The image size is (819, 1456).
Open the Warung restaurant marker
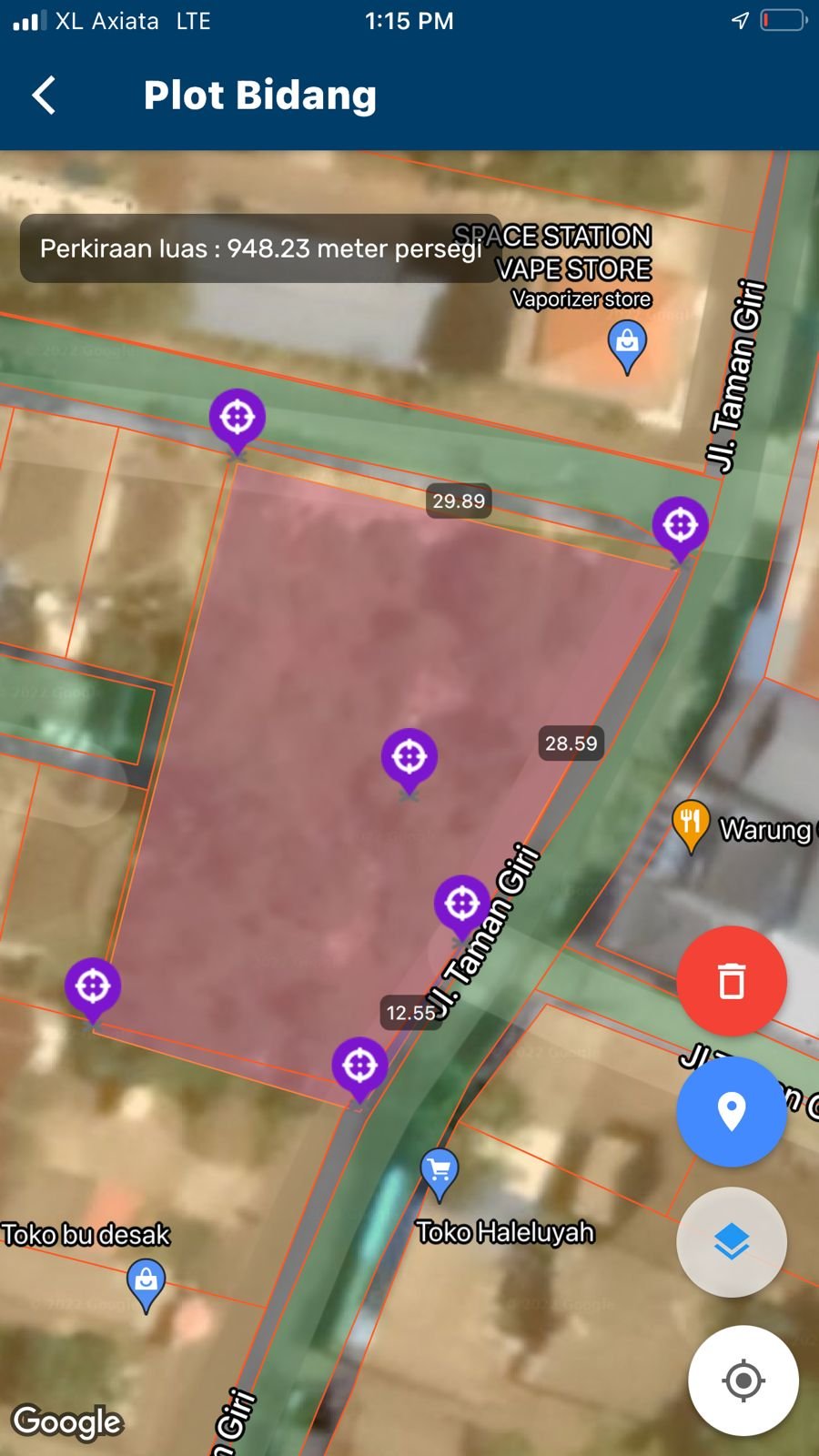pos(691,823)
